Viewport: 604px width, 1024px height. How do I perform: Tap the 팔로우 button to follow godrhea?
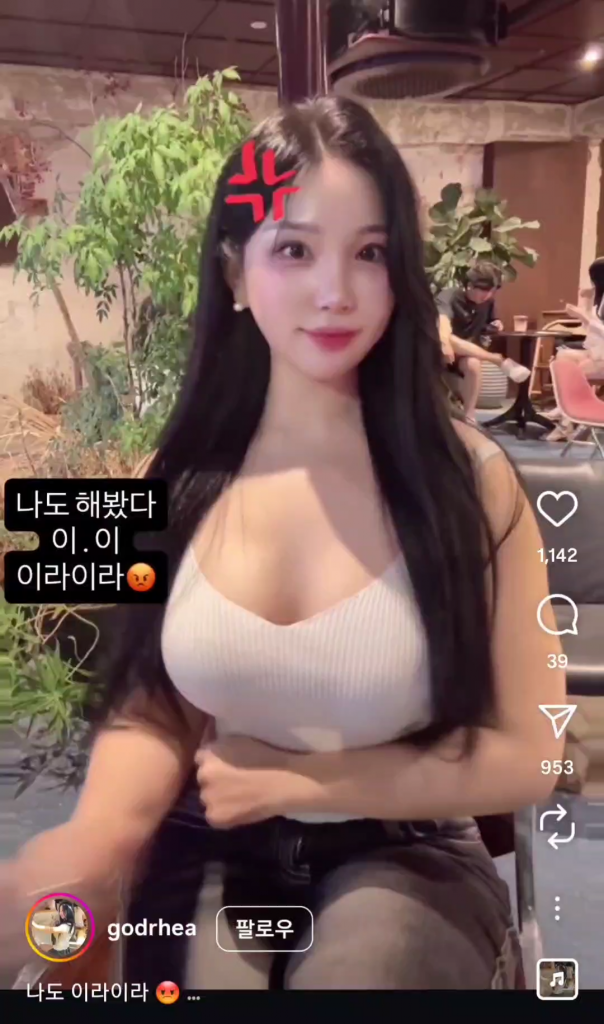tap(264, 929)
